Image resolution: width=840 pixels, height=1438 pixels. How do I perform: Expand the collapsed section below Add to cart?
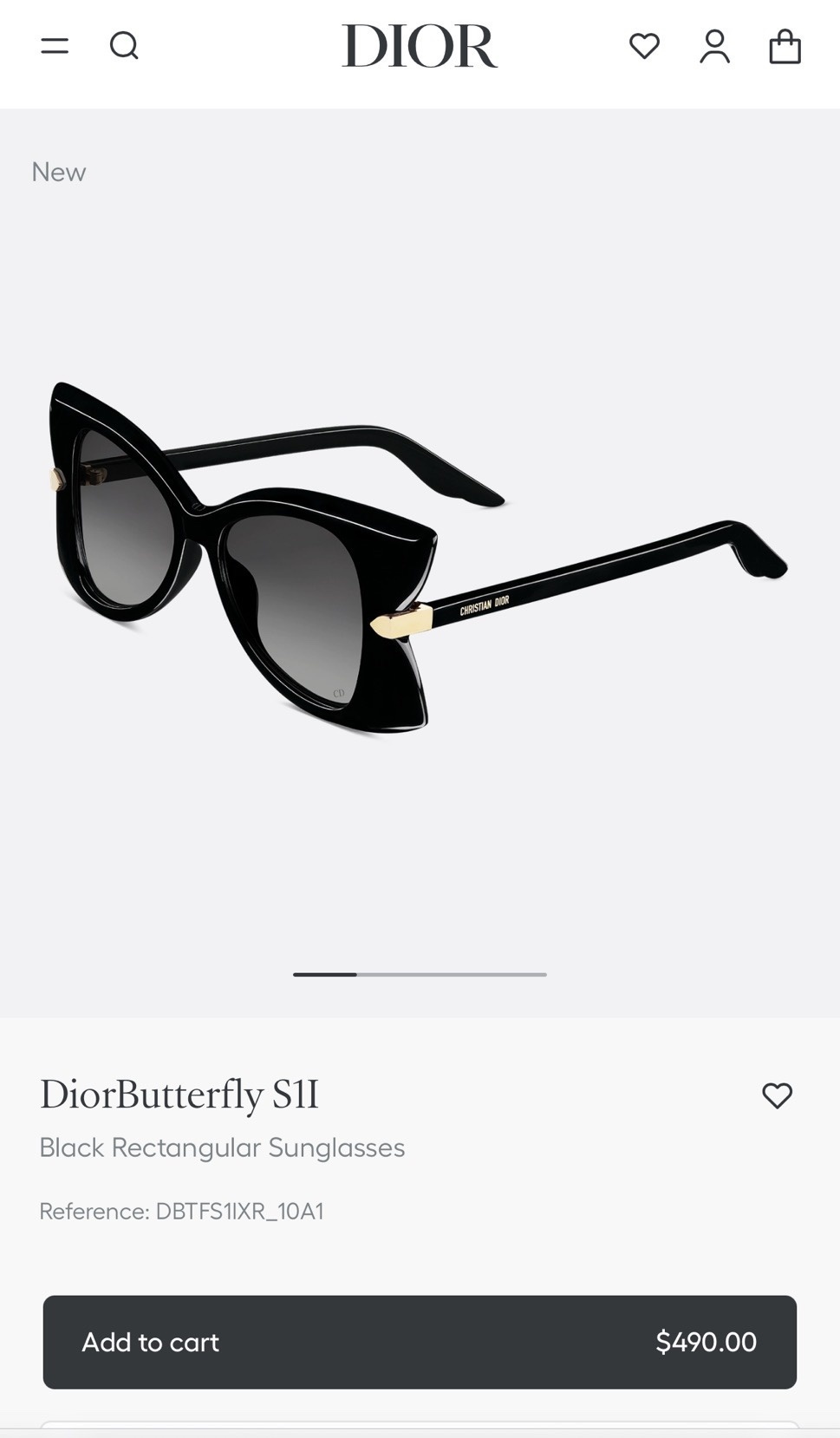click(420, 1427)
